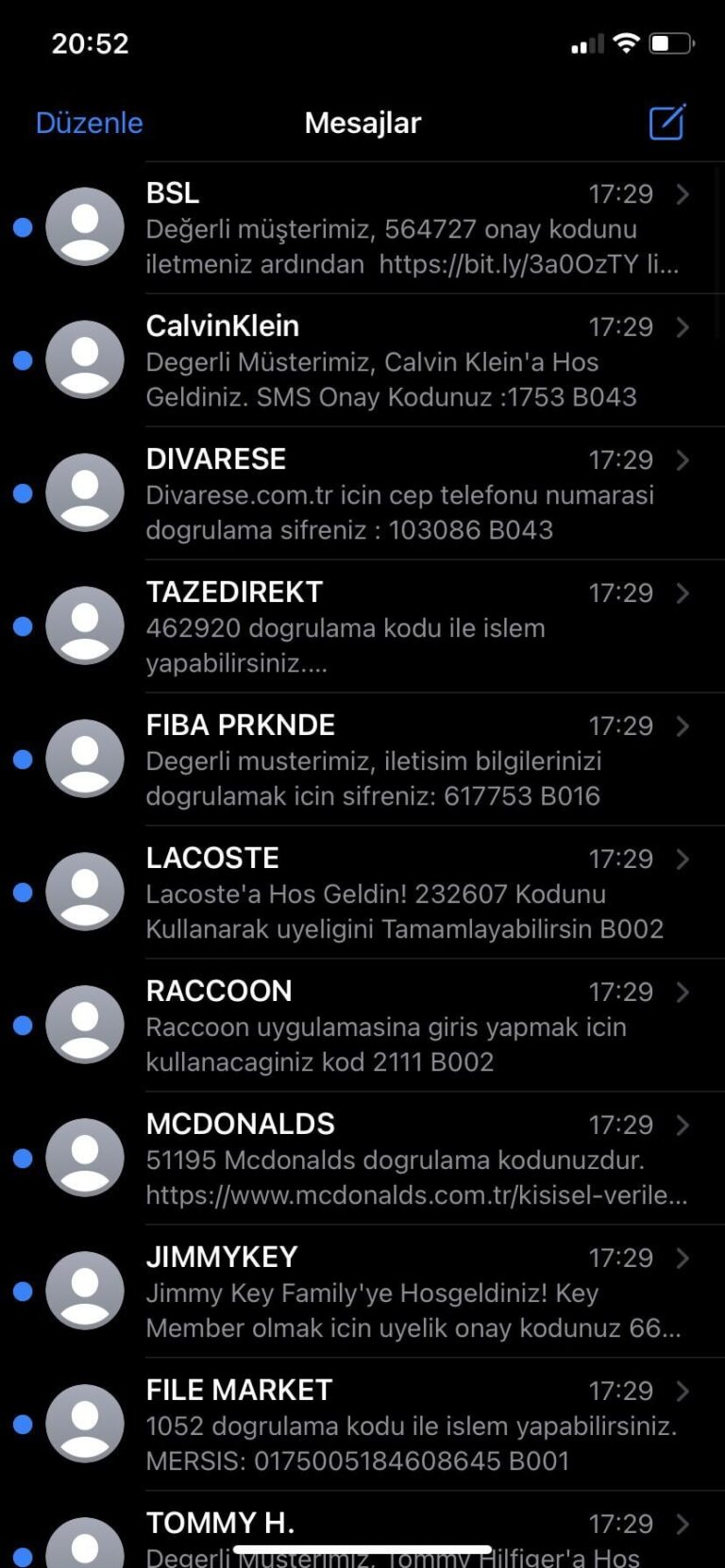The image size is (725, 1568).
Task: Tap the FILE MARKET contact avatar
Action: (84, 1424)
